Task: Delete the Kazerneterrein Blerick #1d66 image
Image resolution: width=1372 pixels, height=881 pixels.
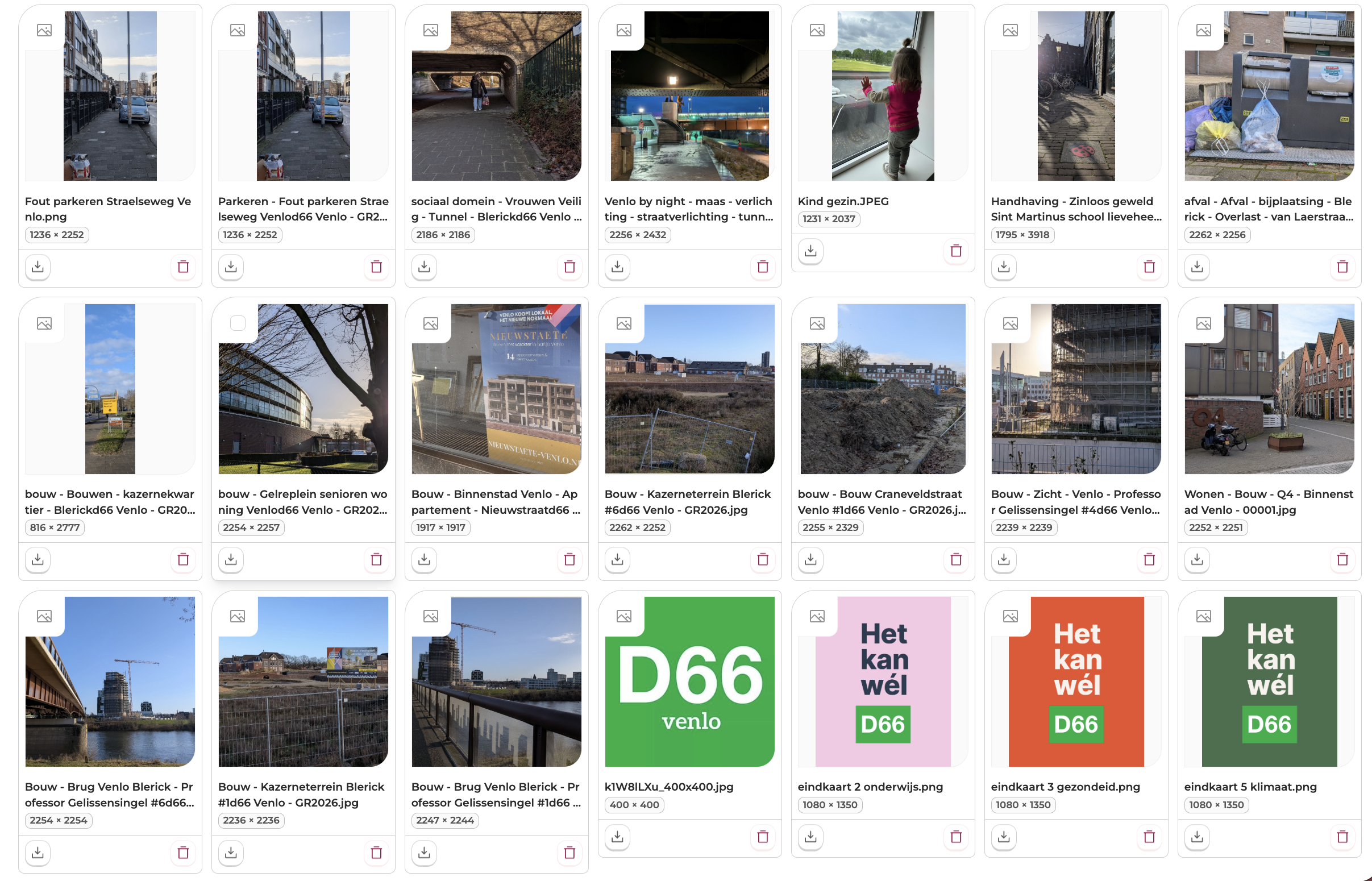Action: click(x=376, y=853)
